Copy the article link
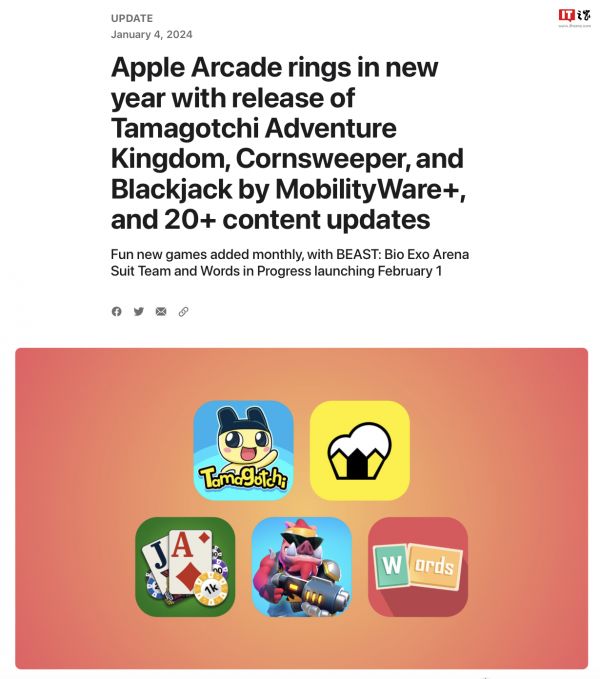This screenshot has height=679, width=600. (183, 312)
